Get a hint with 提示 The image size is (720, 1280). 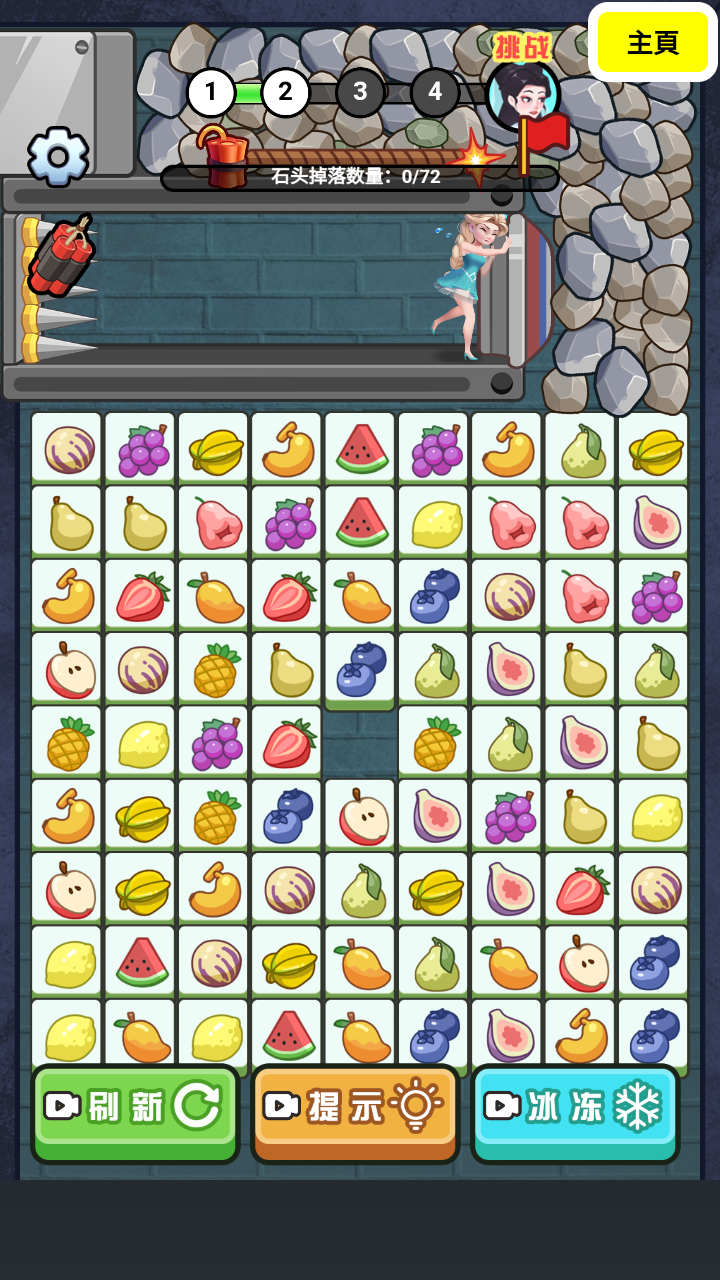point(355,1113)
